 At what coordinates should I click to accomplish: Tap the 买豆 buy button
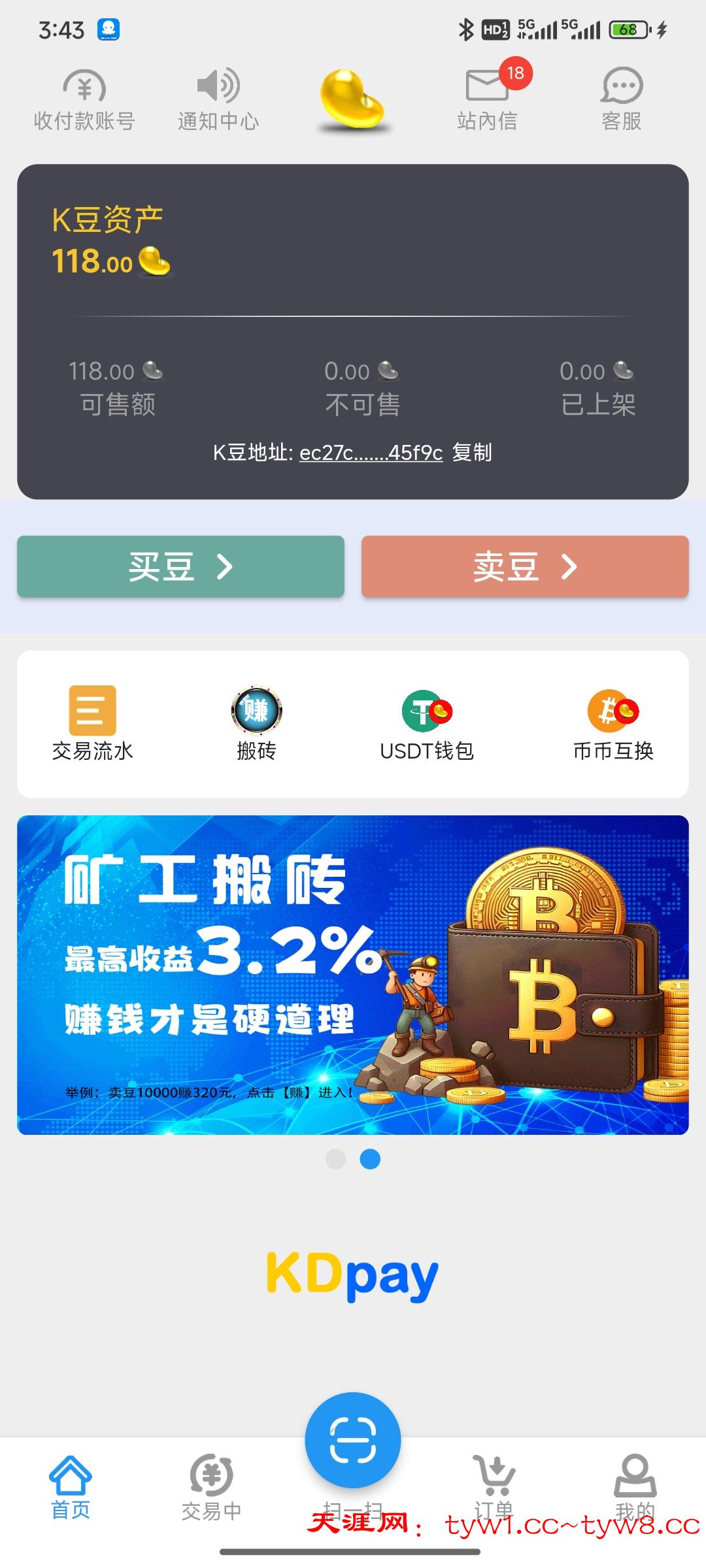tap(179, 567)
